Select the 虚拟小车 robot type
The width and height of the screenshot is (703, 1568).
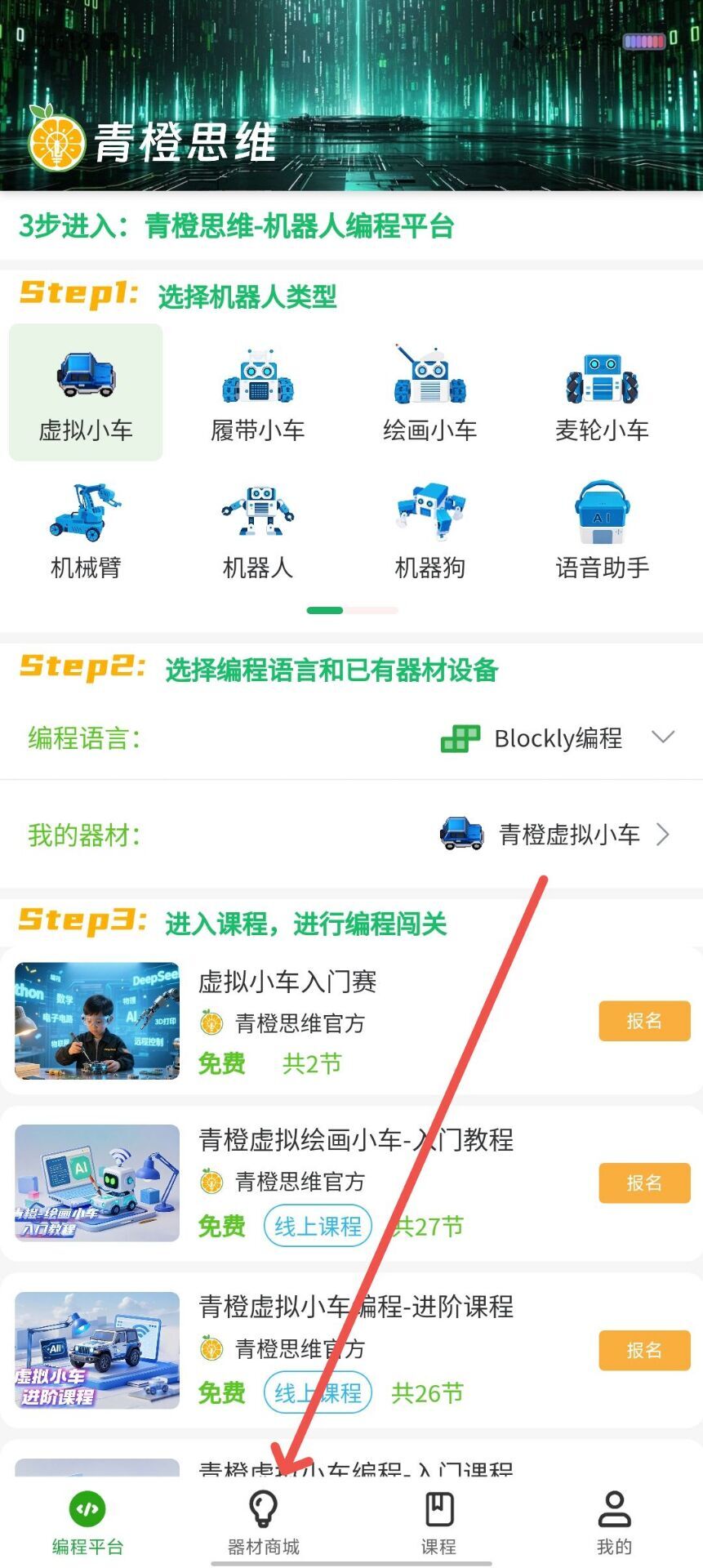86,393
